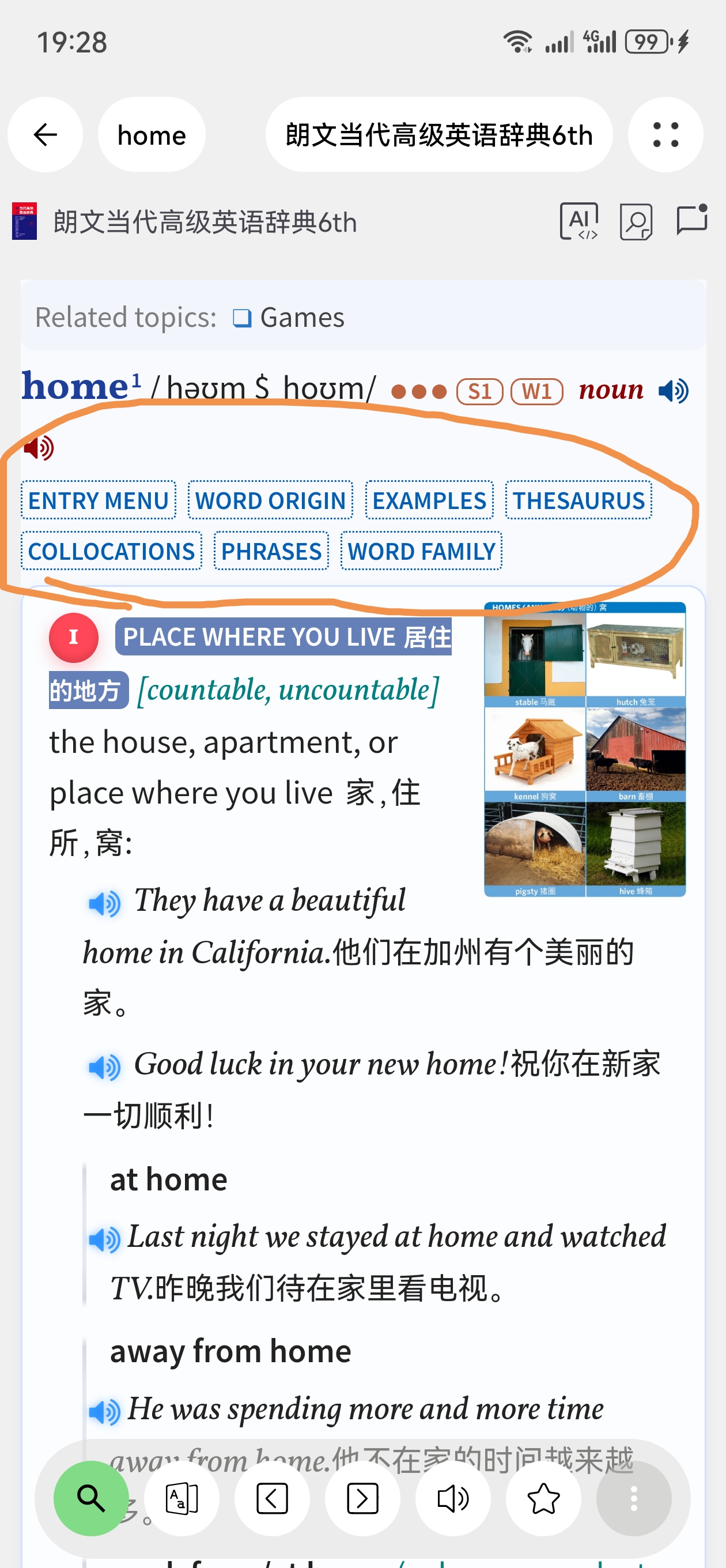The image size is (726, 1568).
Task: Show the WORD FAMILY
Action: click(421, 552)
